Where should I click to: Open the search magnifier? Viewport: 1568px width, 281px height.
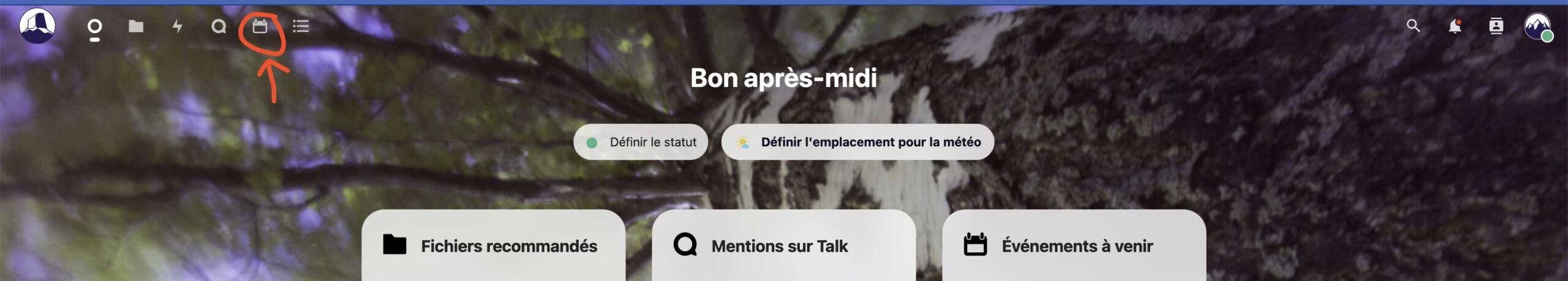[x=1413, y=26]
